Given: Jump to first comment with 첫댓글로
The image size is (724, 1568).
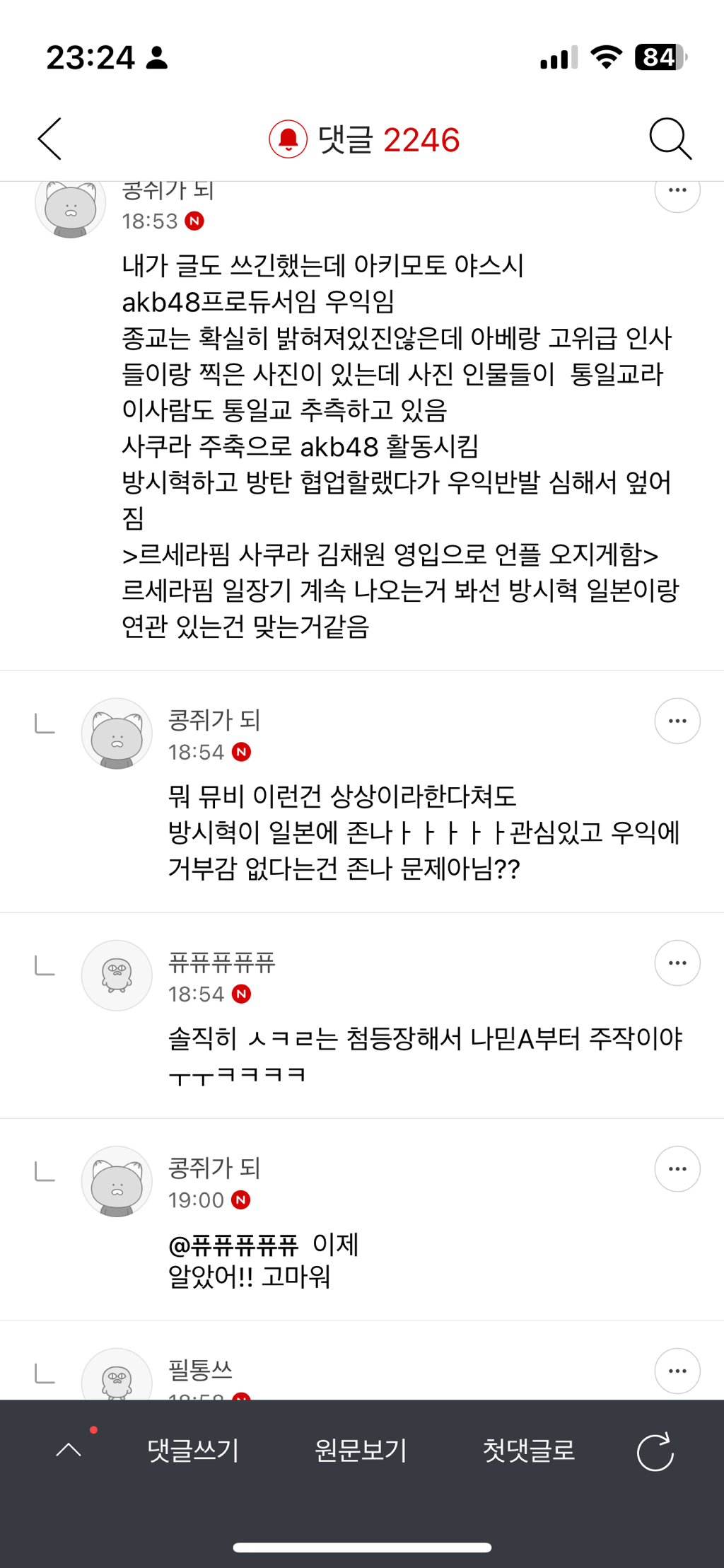Looking at the screenshot, I should pyautogui.click(x=529, y=1451).
